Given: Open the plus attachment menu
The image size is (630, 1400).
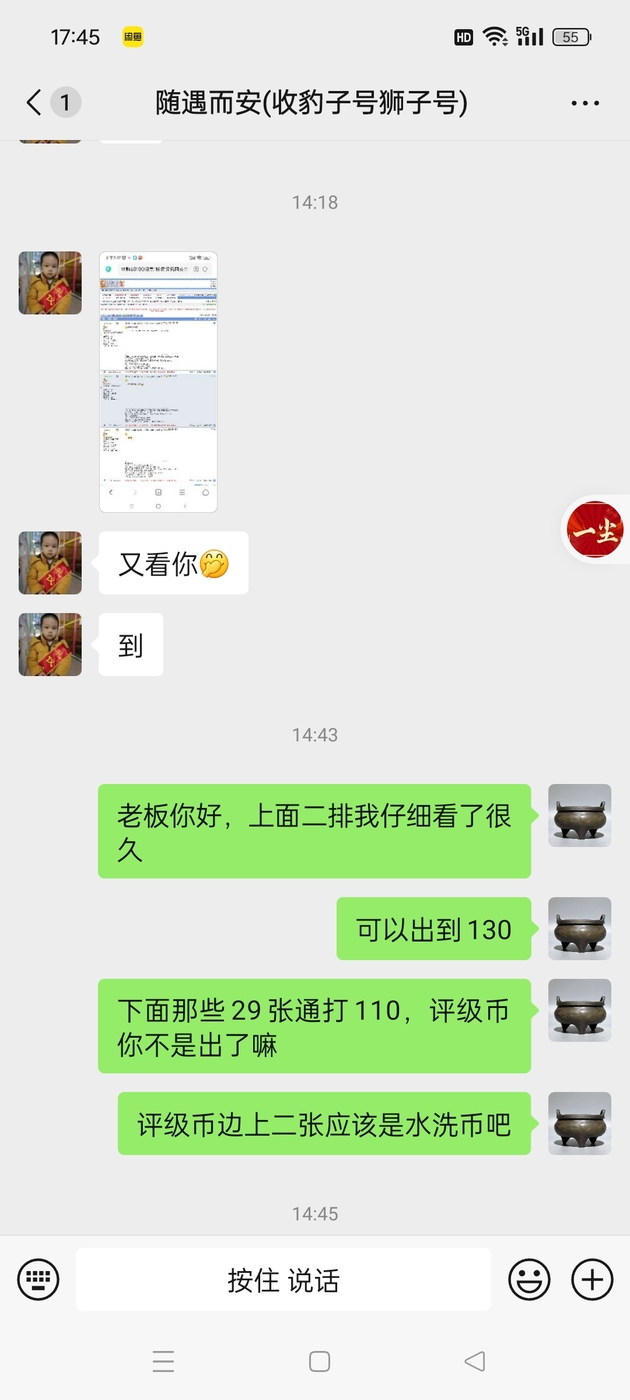Looking at the screenshot, I should pyautogui.click(x=592, y=1279).
